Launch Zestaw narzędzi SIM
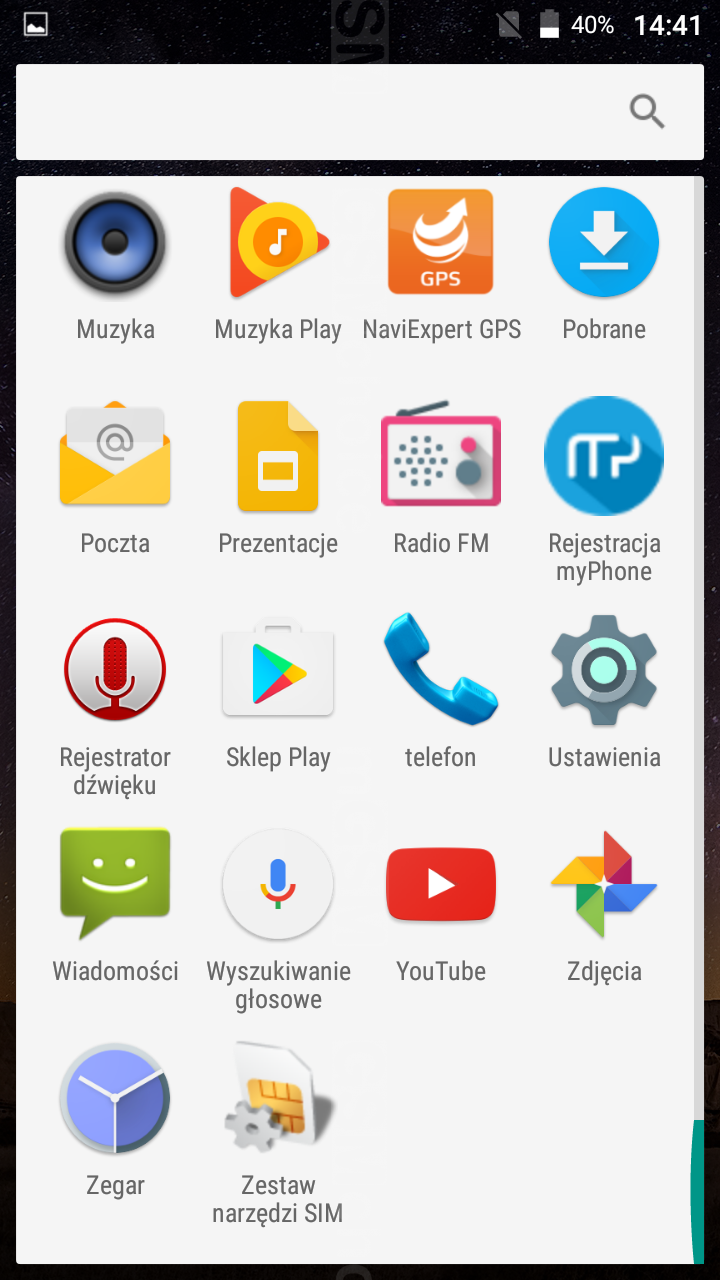 [278, 1098]
